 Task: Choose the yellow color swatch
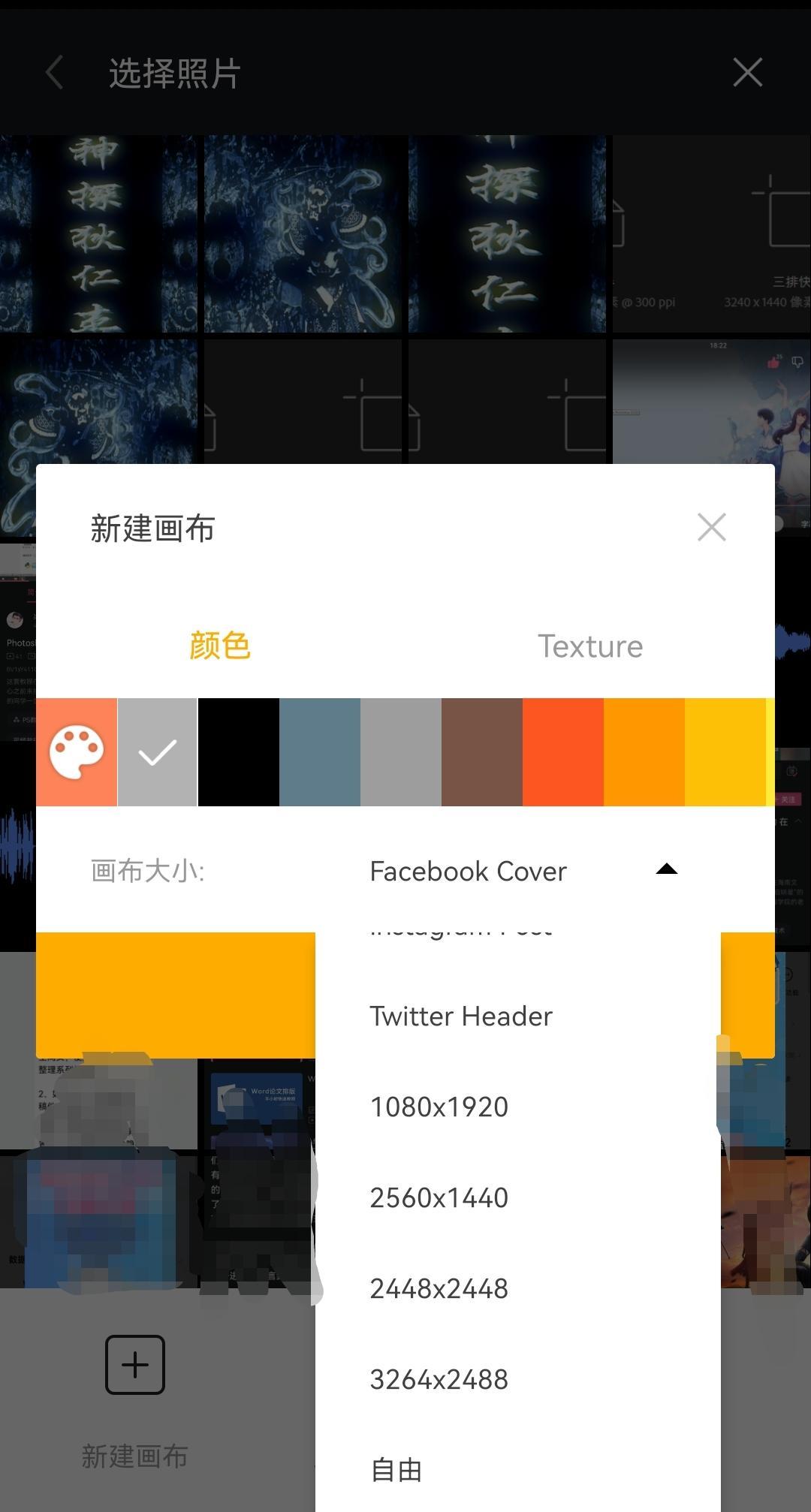point(725,751)
